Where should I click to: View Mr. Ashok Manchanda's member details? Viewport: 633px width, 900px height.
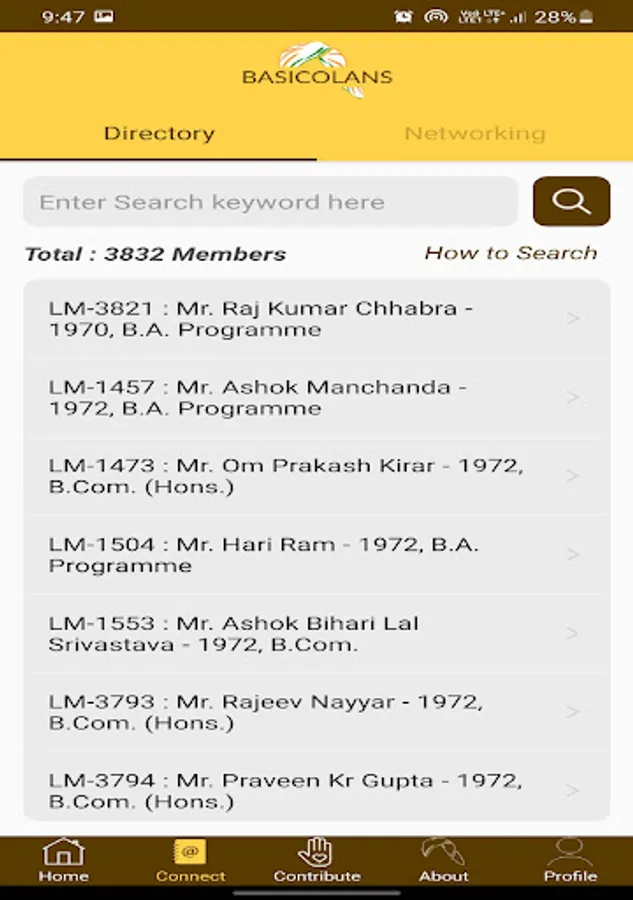click(316, 397)
